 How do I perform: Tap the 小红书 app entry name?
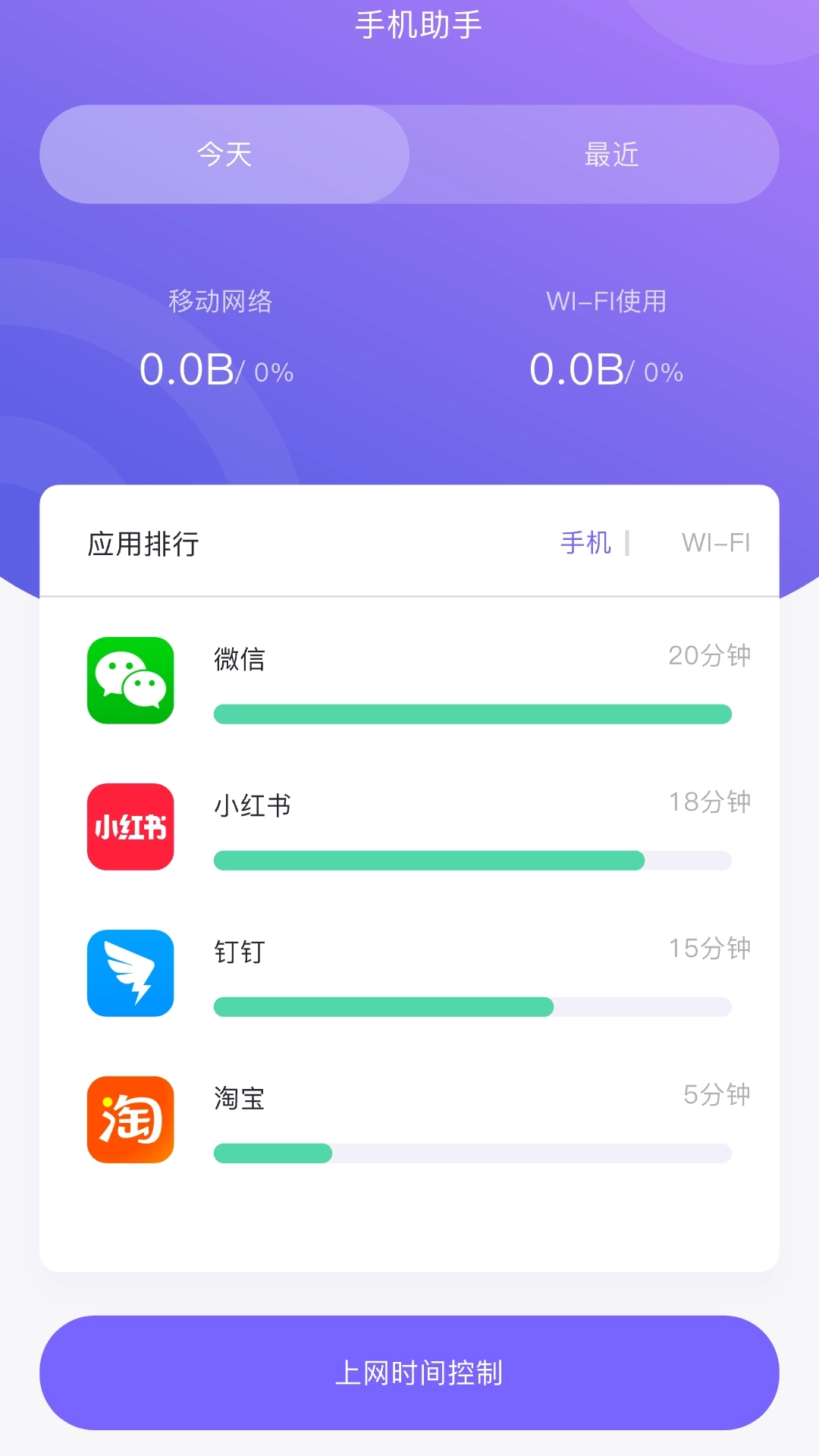(x=250, y=807)
